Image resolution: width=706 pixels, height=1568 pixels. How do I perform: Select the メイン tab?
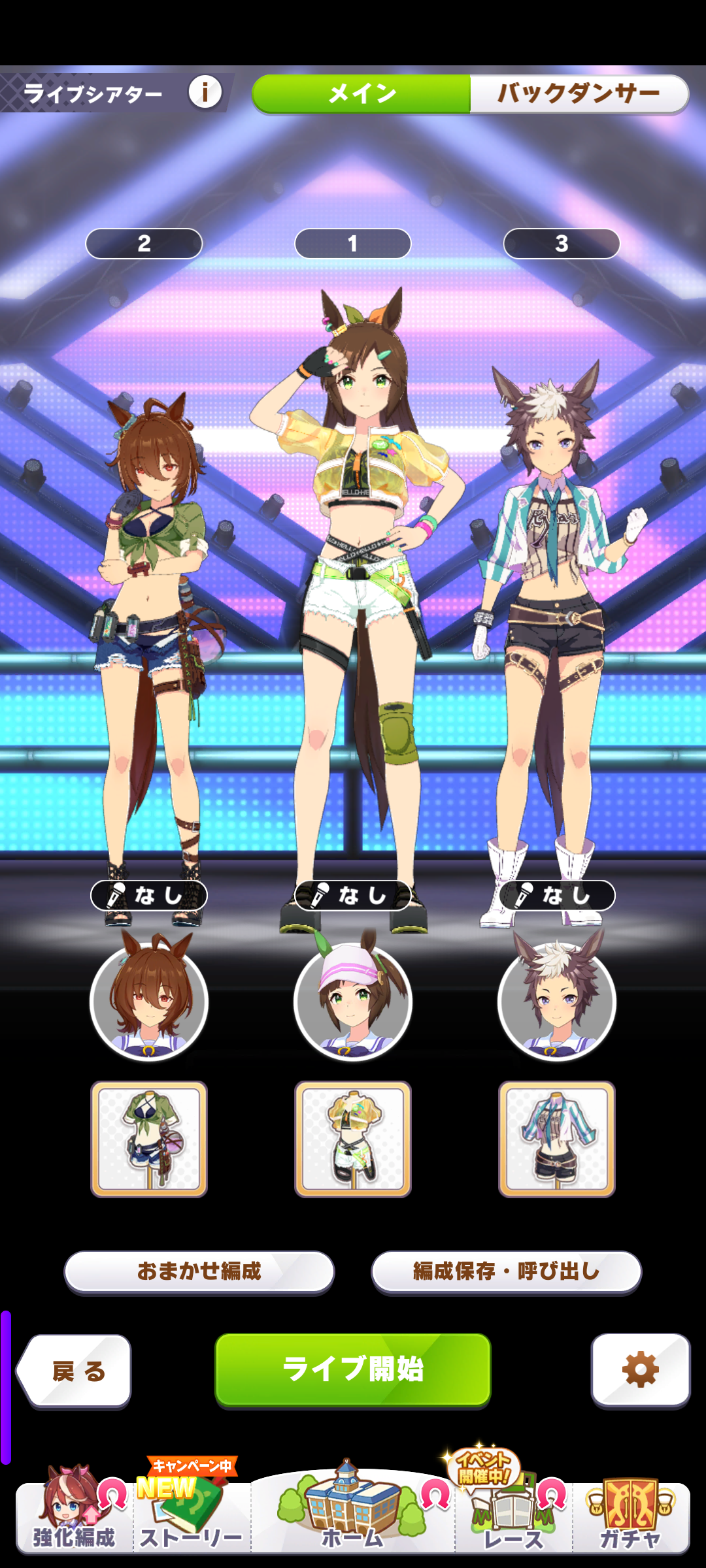pyautogui.click(x=361, y=93)
